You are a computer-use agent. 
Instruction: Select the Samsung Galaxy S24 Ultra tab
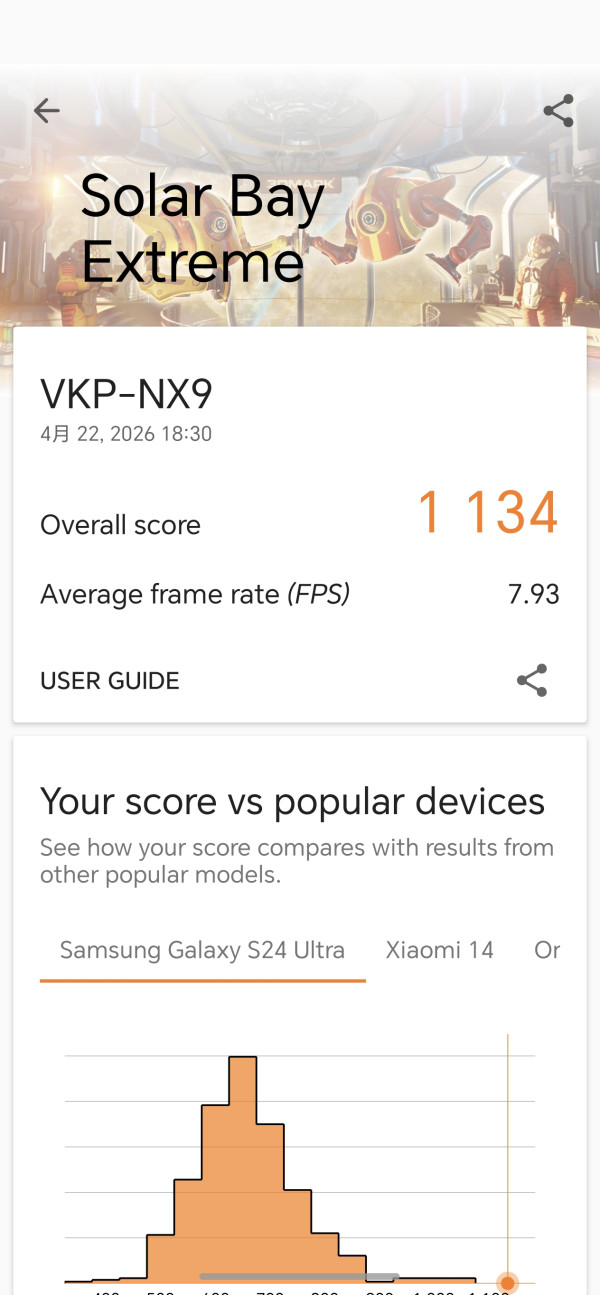coord(202,950)
